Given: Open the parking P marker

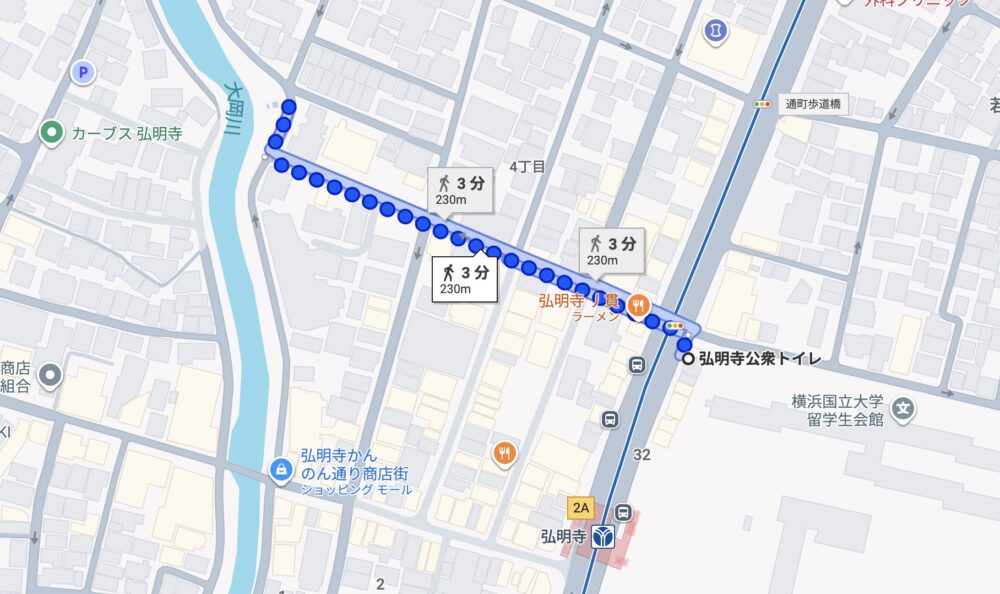Looking at the screenshot, I should click(x=82, y=71).
